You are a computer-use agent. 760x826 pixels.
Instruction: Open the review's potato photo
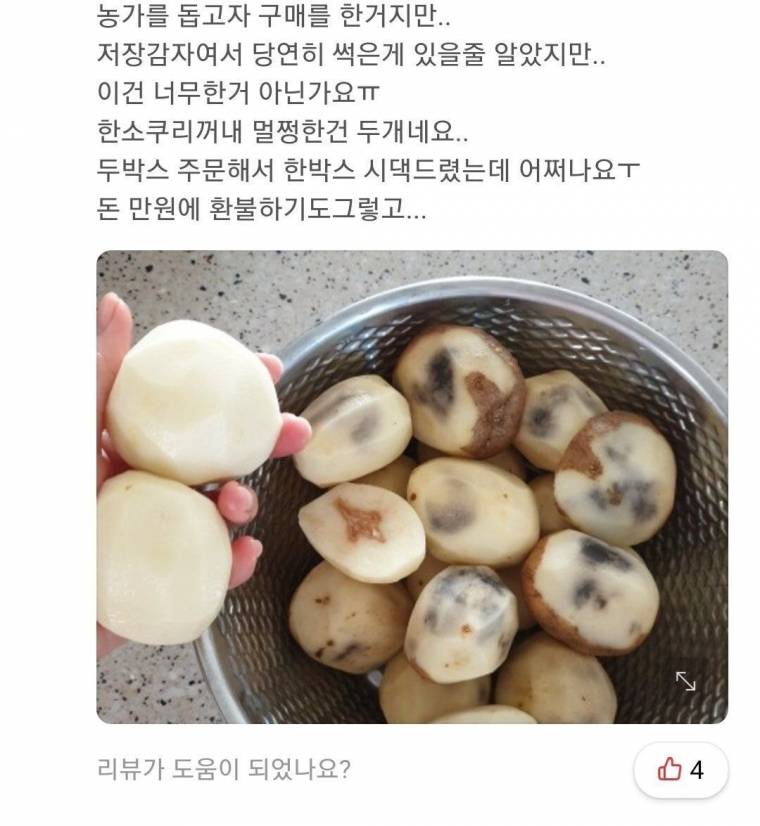pos(410,486)
